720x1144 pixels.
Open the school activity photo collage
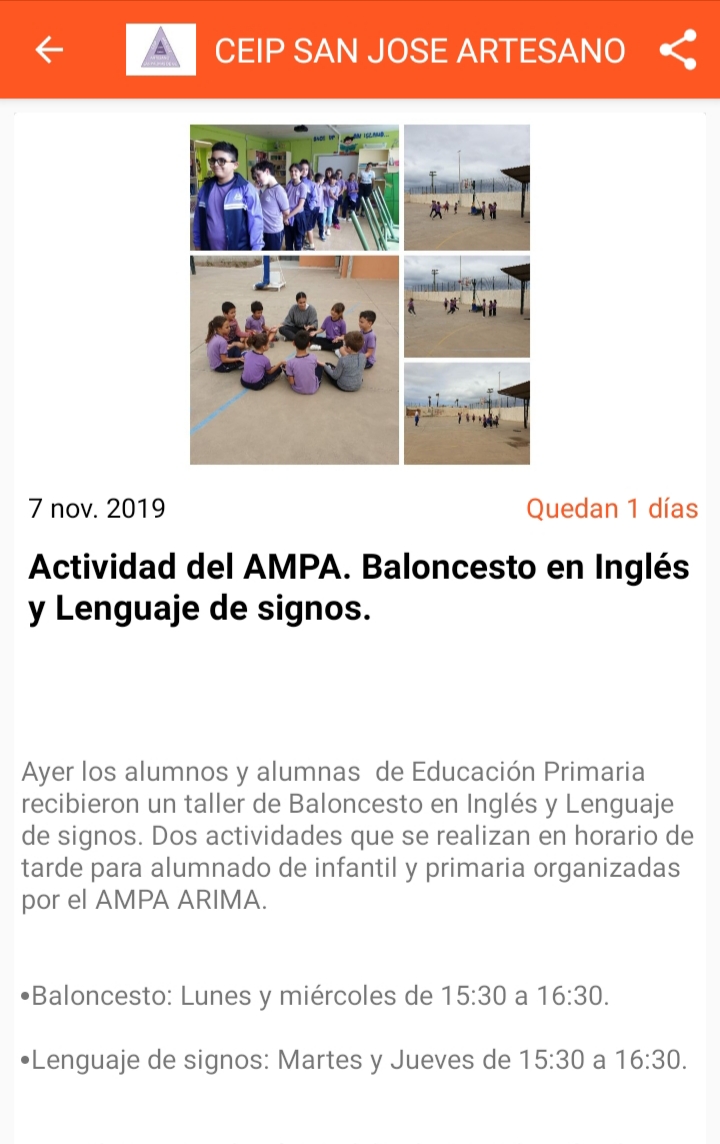click(360, 294)
